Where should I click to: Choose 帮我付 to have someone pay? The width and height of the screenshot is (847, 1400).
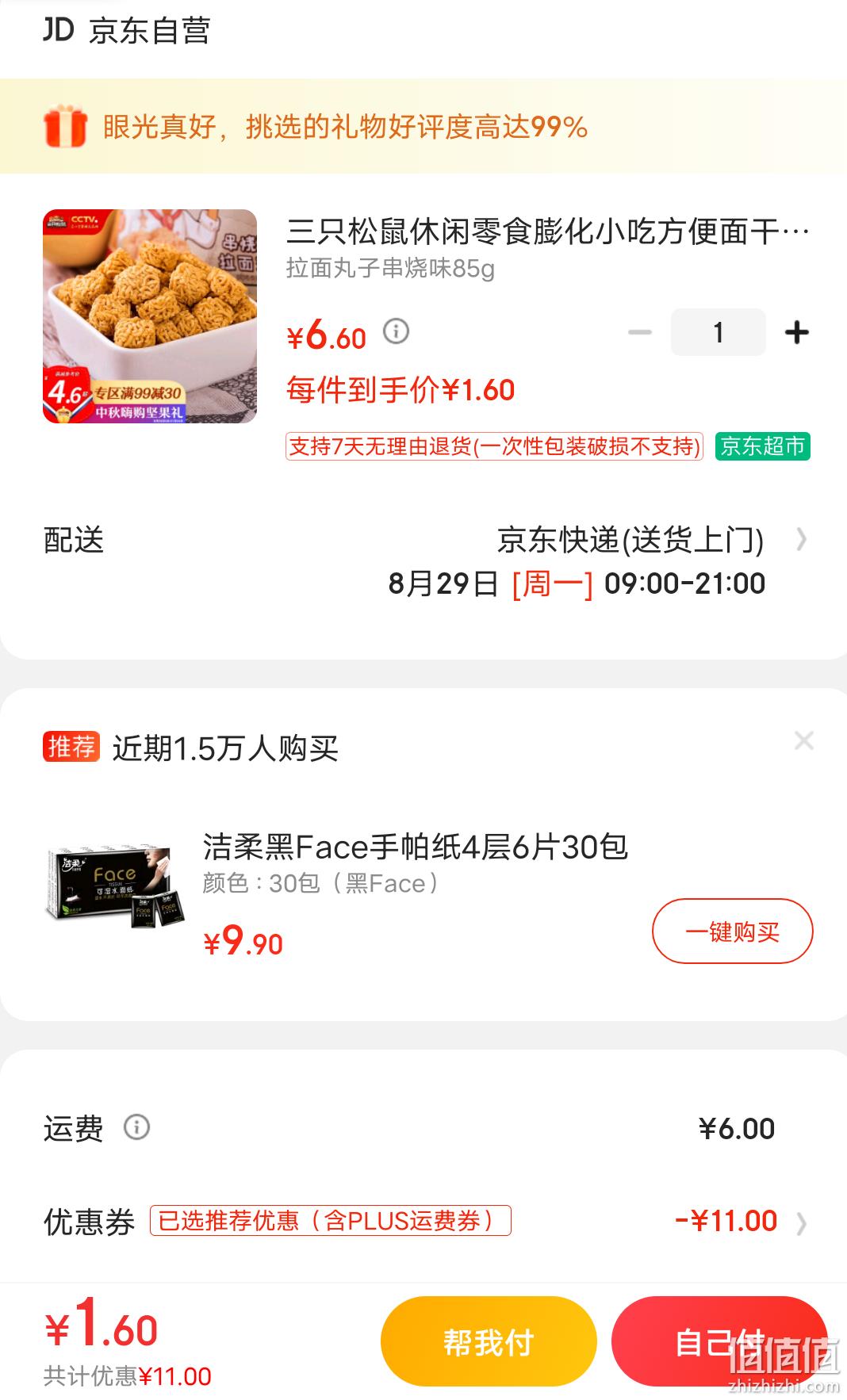[489, 1341]
